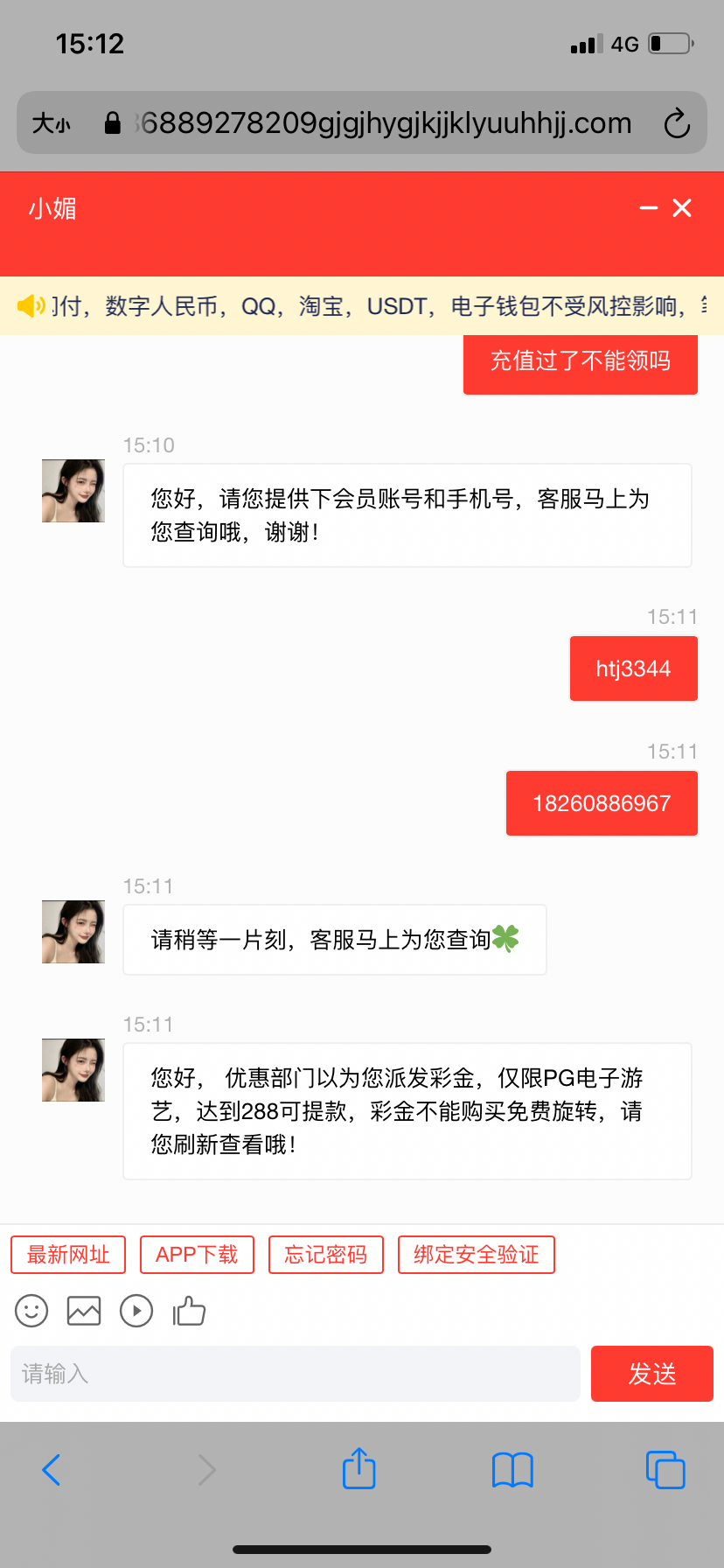Attach a video to the chat
The width and height of the screenshot is (724, 1568).
[136, 1311]
